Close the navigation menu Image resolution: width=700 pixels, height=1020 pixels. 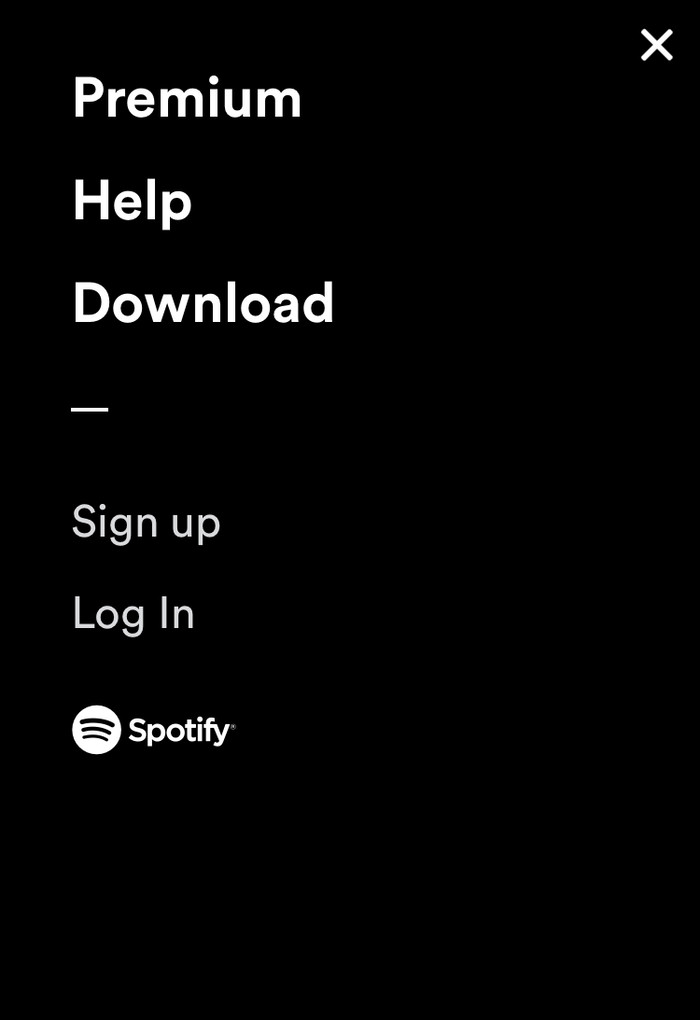(x=656, y=45)
